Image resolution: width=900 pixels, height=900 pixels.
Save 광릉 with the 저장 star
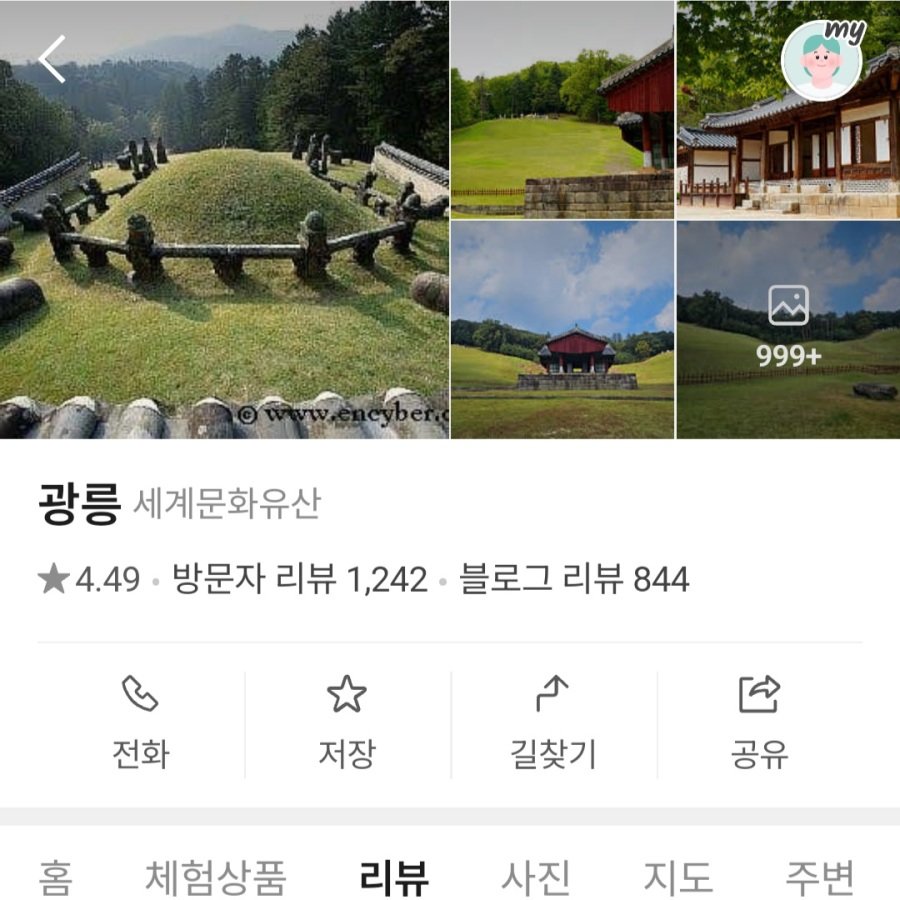click(347, 724)
